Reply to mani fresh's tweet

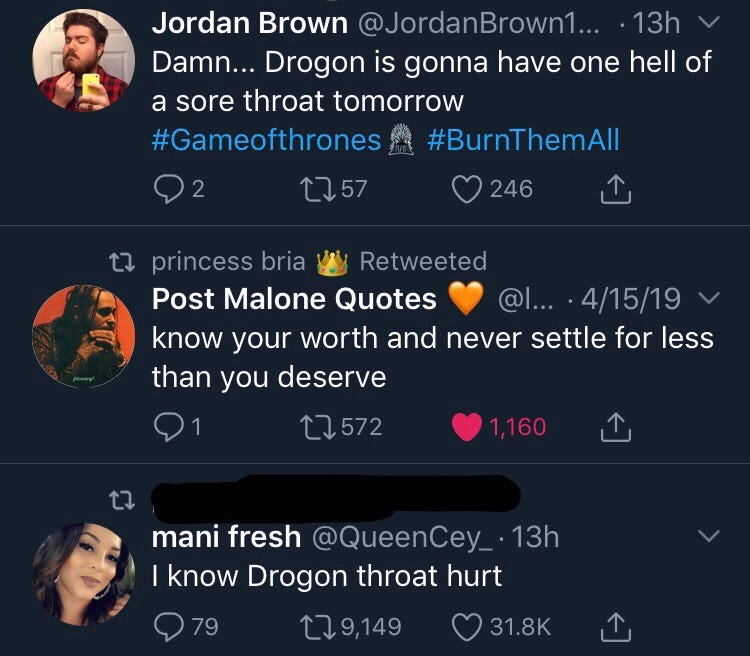point(167,626)
